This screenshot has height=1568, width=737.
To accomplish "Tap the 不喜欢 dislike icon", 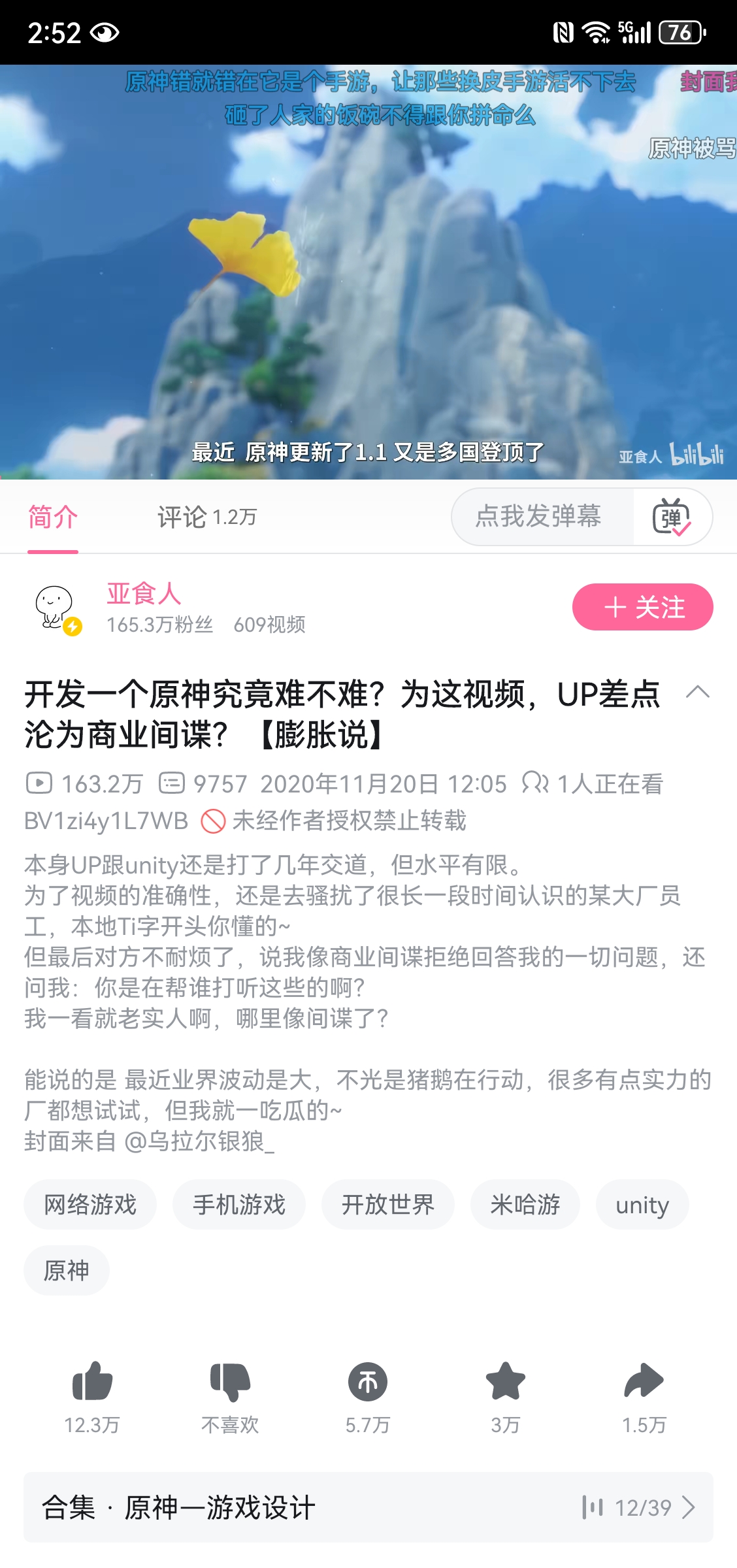I will click(x=230, y=1382).
